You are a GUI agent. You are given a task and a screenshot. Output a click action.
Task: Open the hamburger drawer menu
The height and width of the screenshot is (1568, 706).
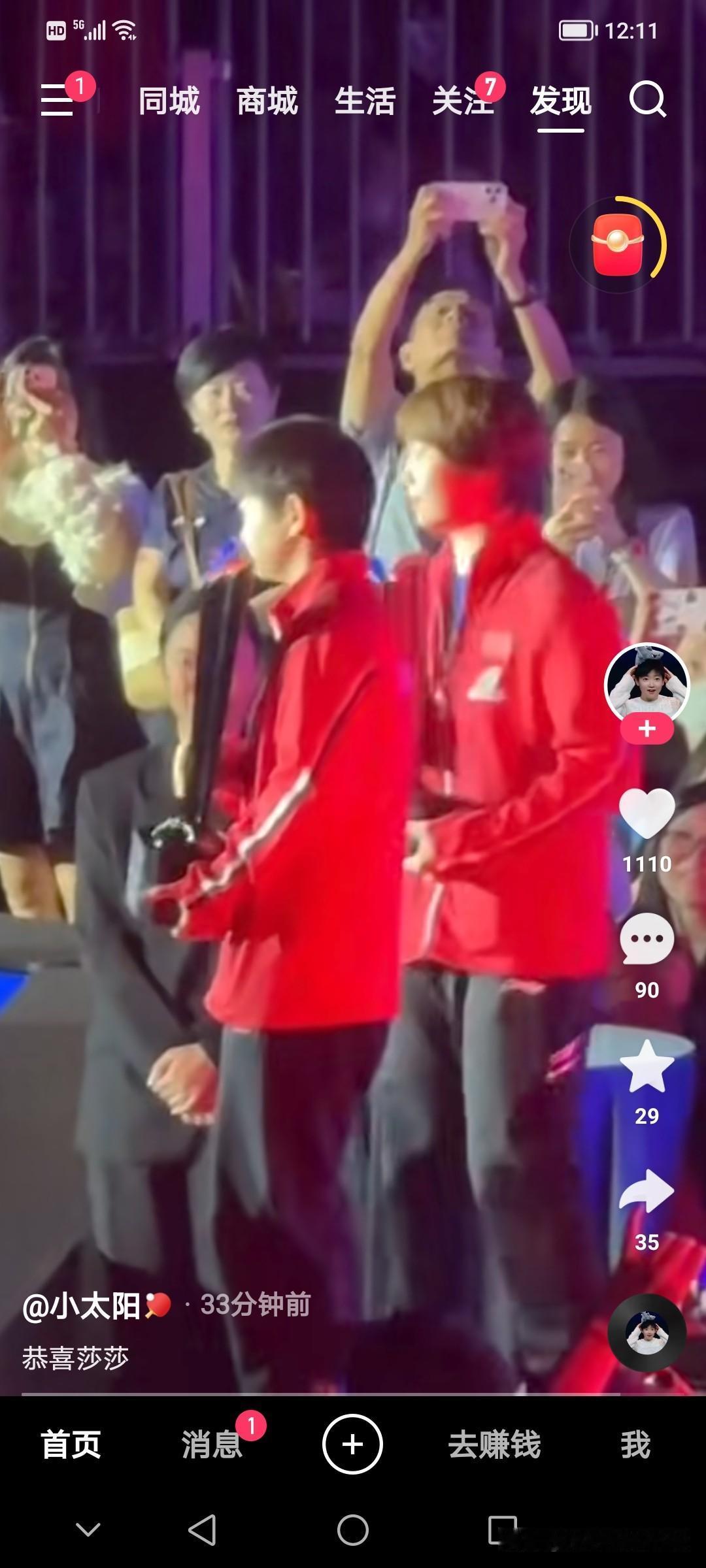coord(57,100)
